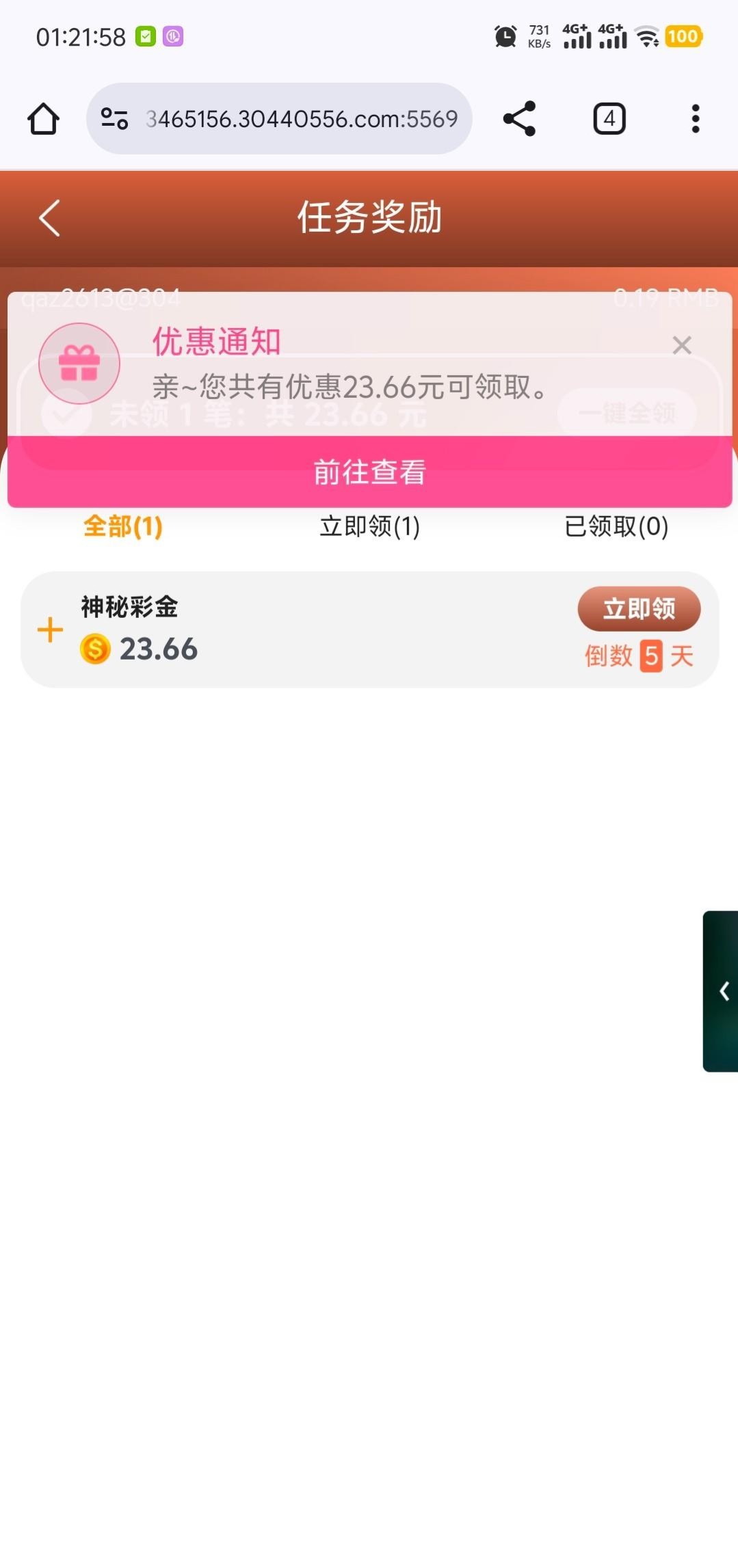
Task: Go back from 任务奖励 page
Action: click(50, 218)
